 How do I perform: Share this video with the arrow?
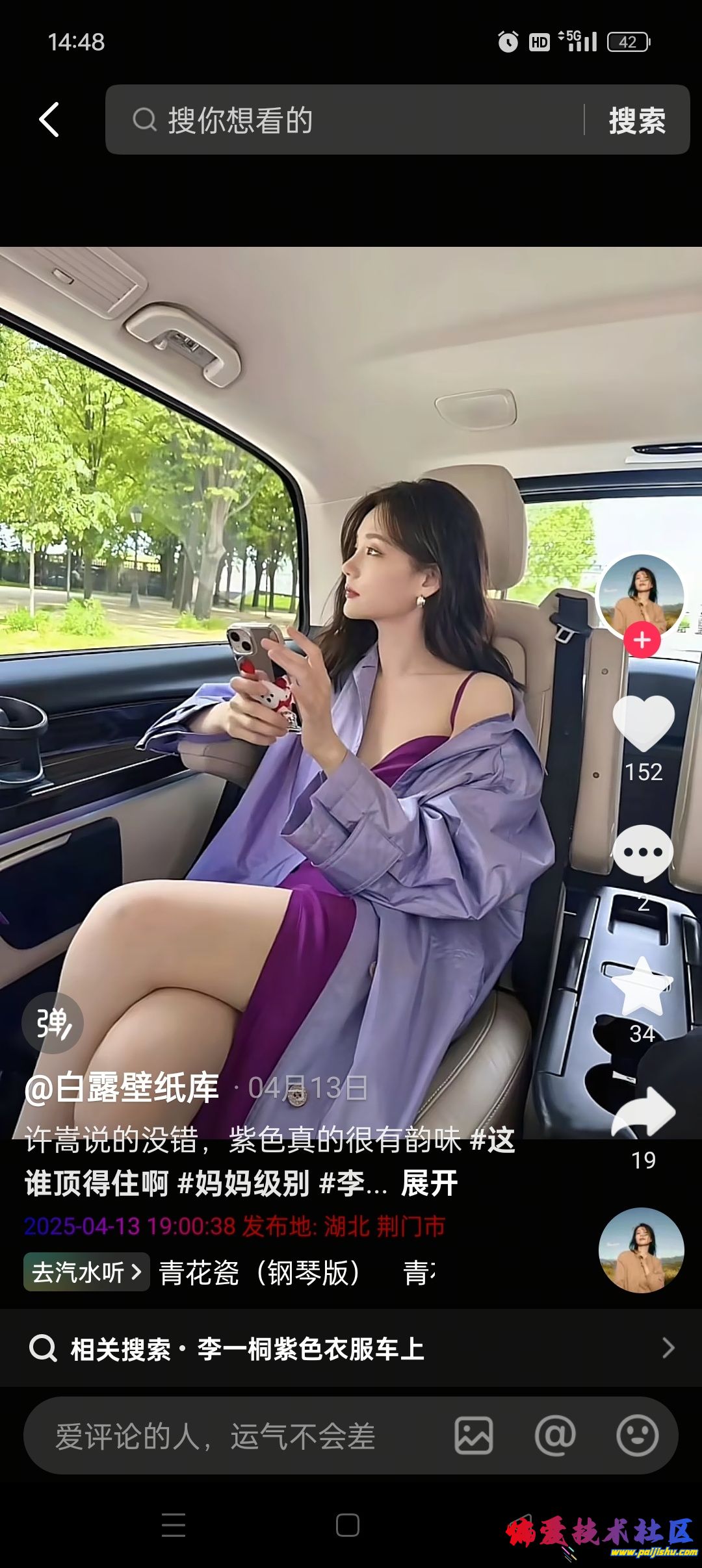coord(643,1114)
